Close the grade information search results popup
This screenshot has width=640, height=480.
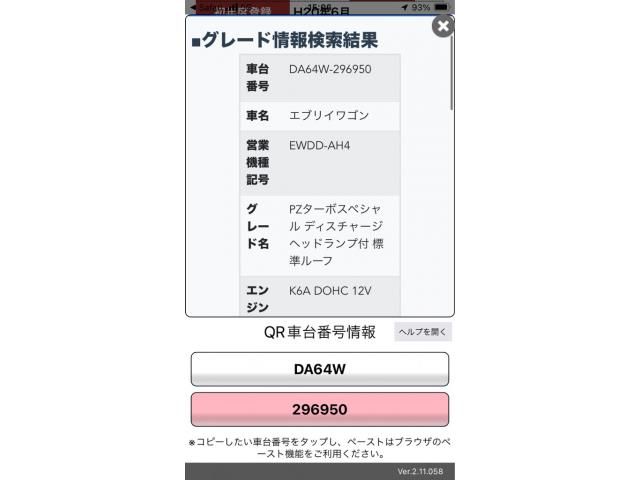(442, 26)
